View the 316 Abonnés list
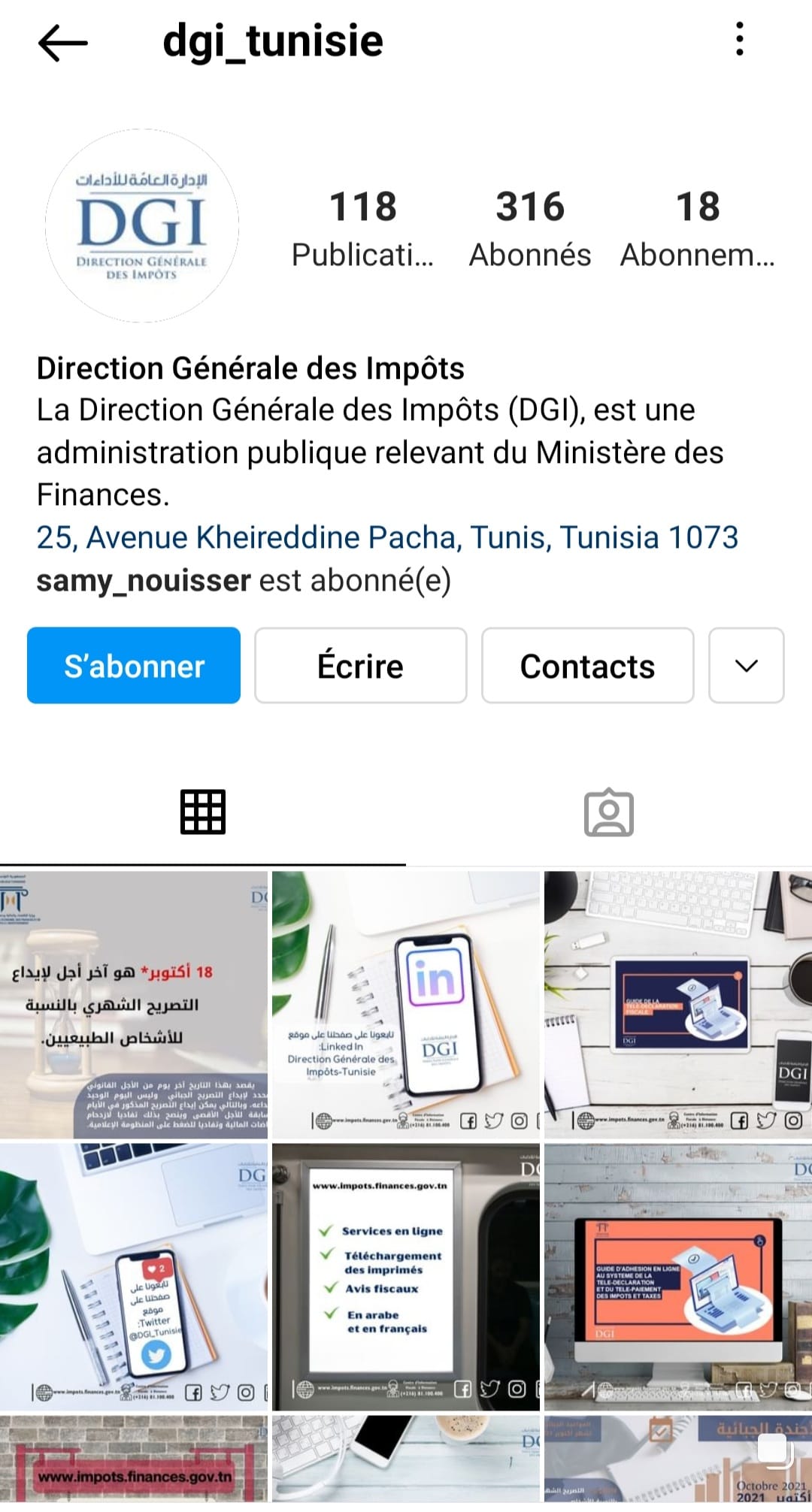The image size is (812, 1512). (530, 228)
